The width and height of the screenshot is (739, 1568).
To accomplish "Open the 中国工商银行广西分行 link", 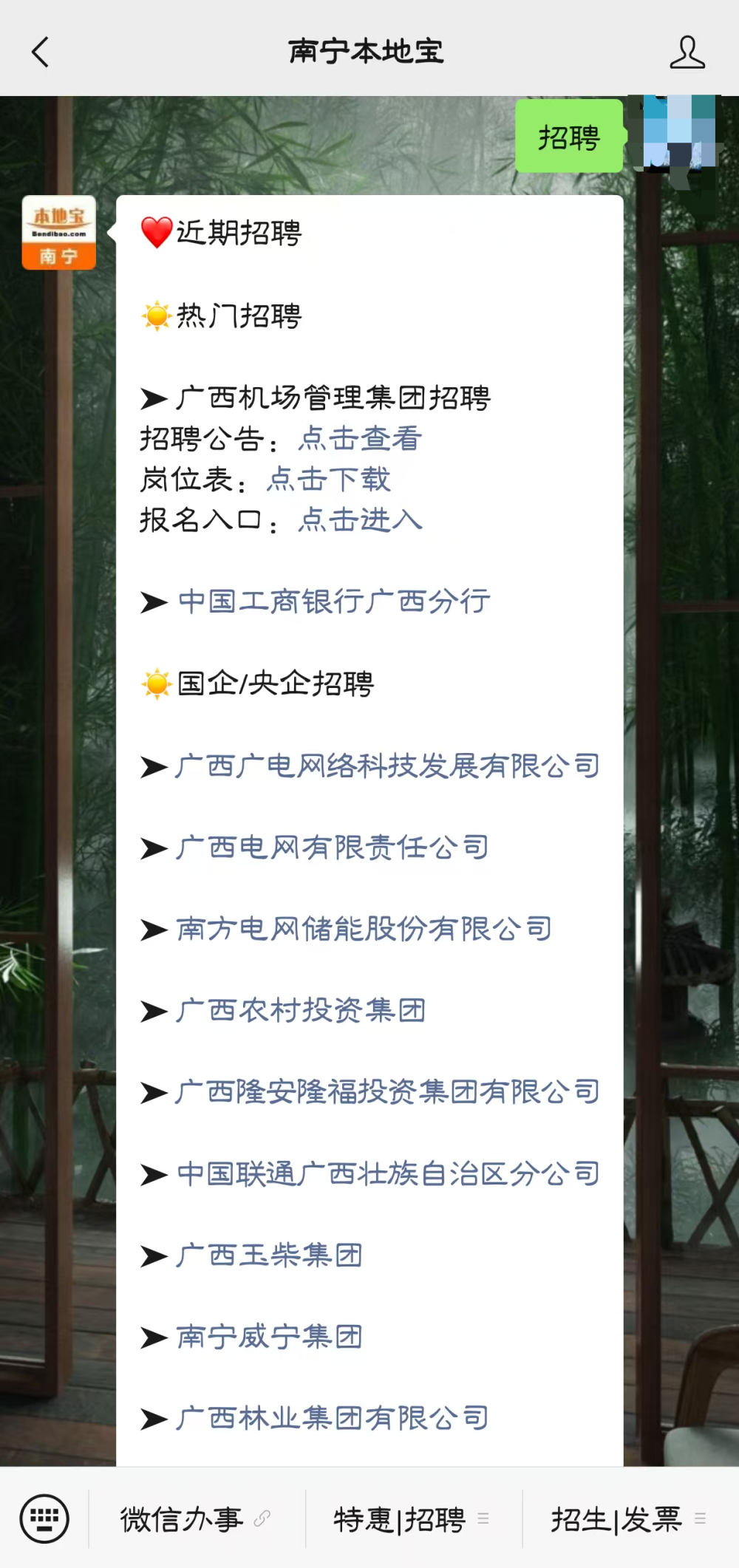I will 333,602.
